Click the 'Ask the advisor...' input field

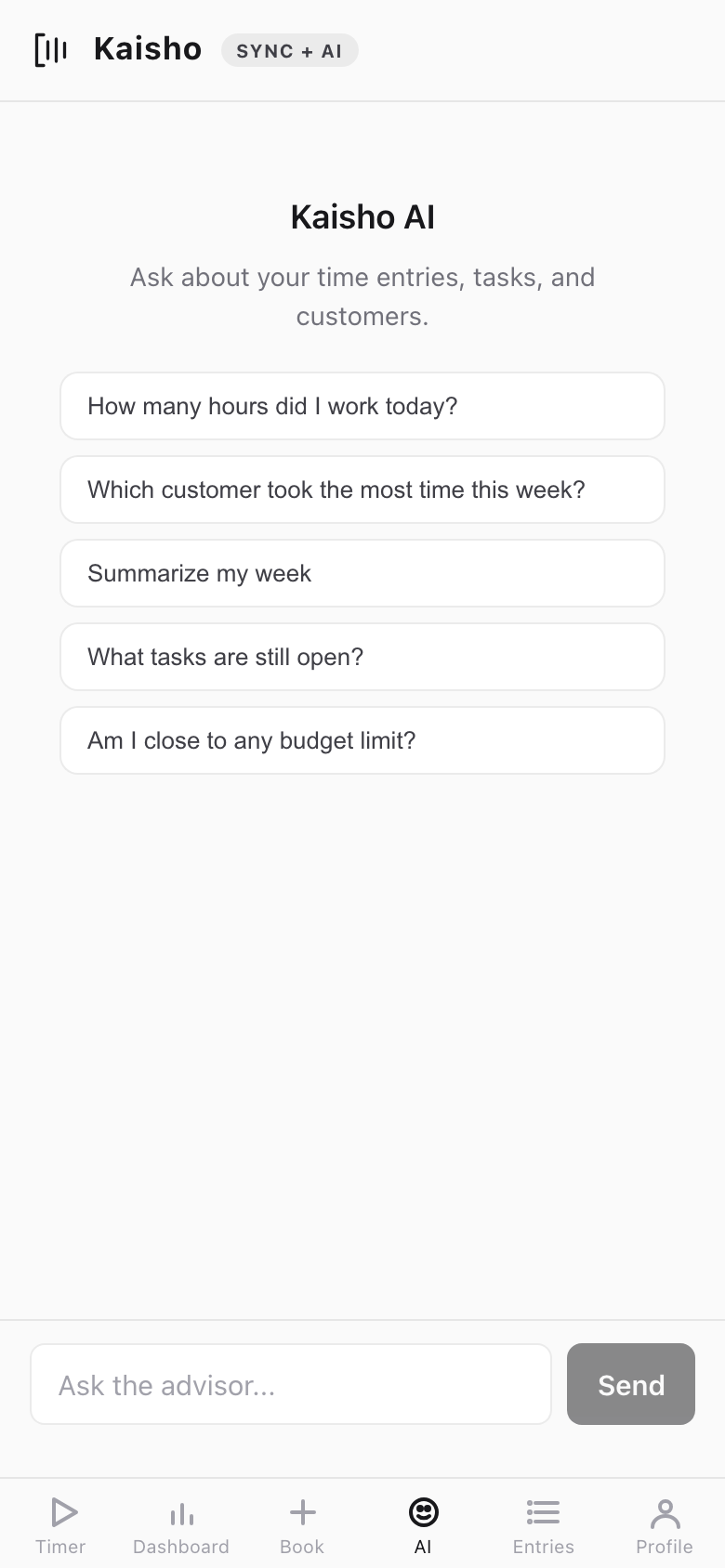coord(290,1384)
